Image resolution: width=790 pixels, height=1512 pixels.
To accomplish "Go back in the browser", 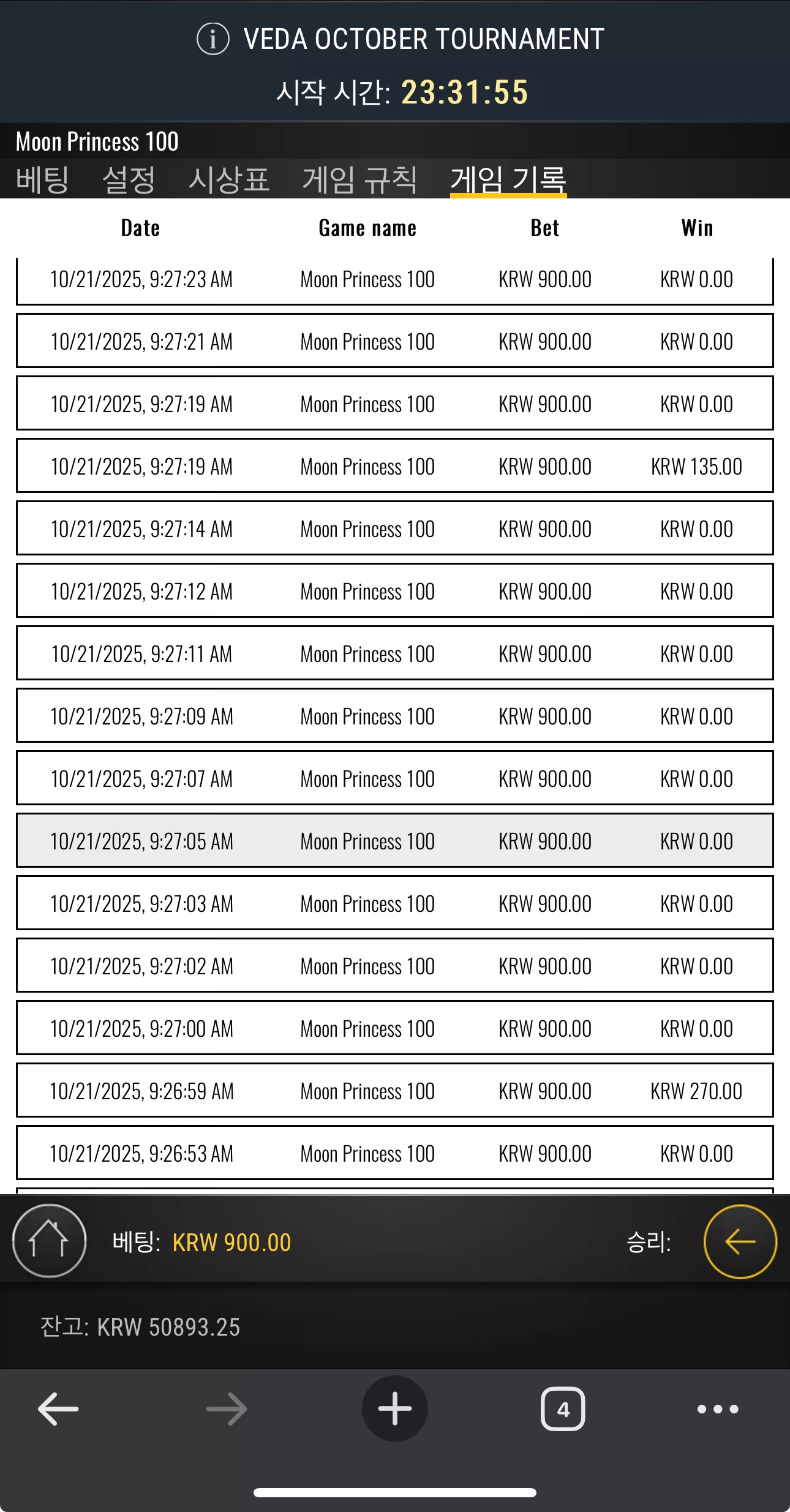I will pos(58,1409).
